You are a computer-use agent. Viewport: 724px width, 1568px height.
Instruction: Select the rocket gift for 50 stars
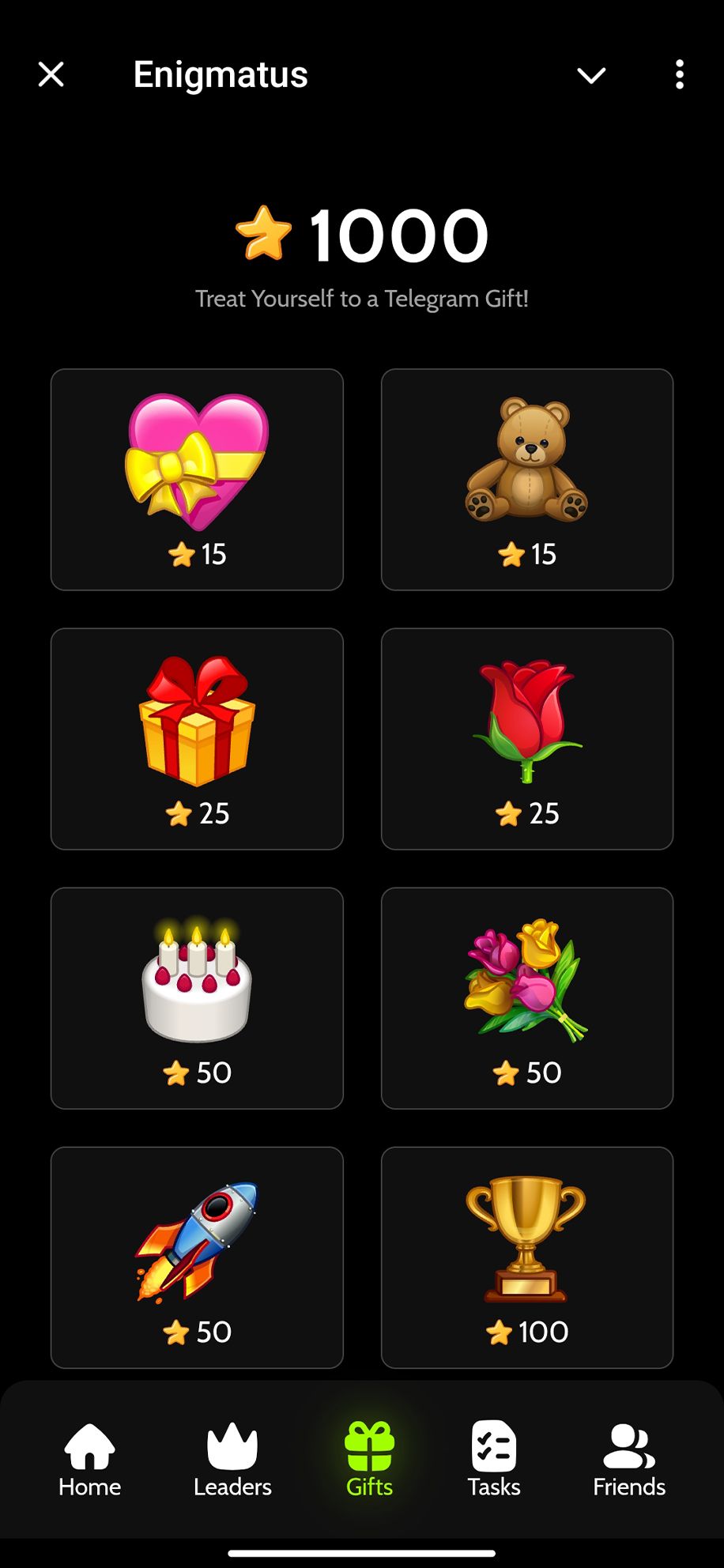coord(197,1257)
